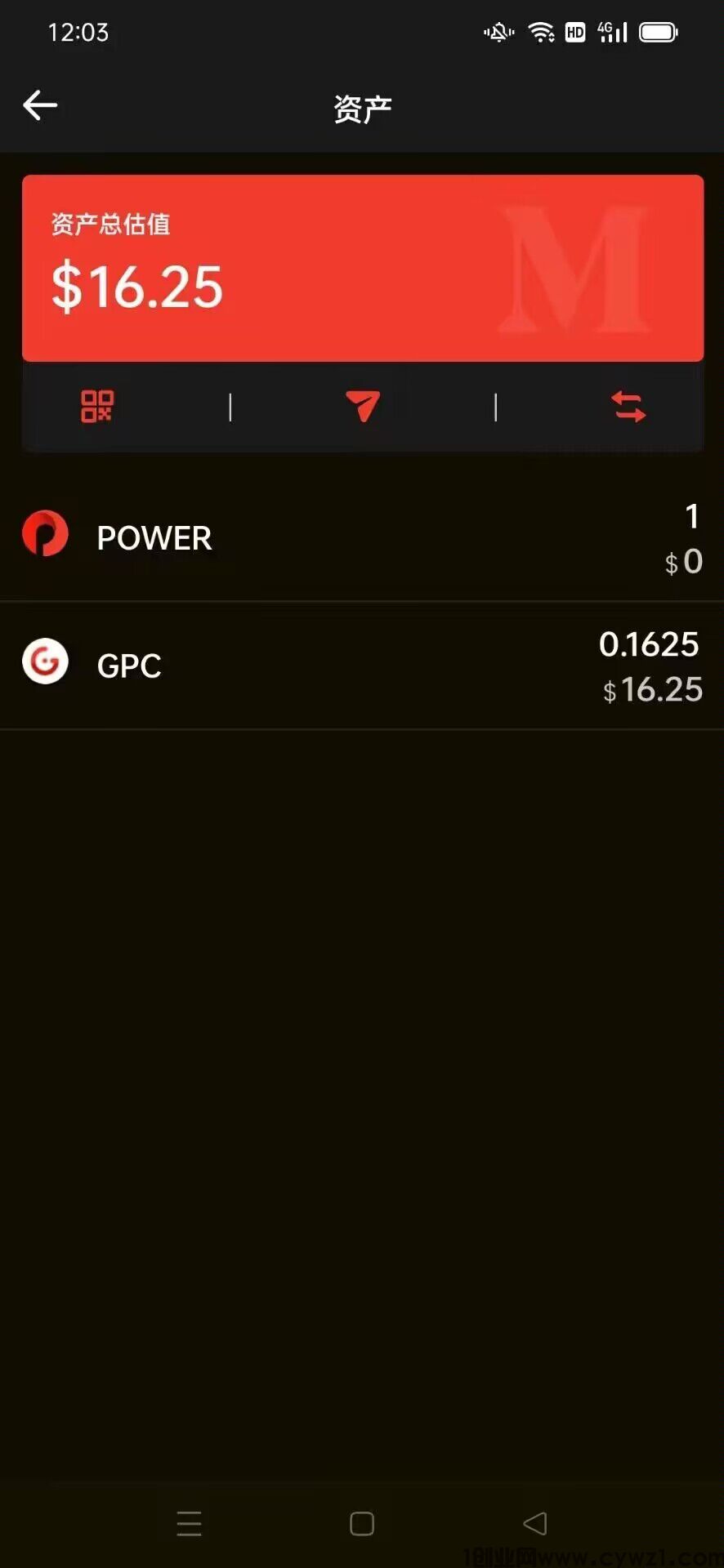Open the POWER asset row
The width and height of the screenshot is (724, 1568).
tap(362, 538)
